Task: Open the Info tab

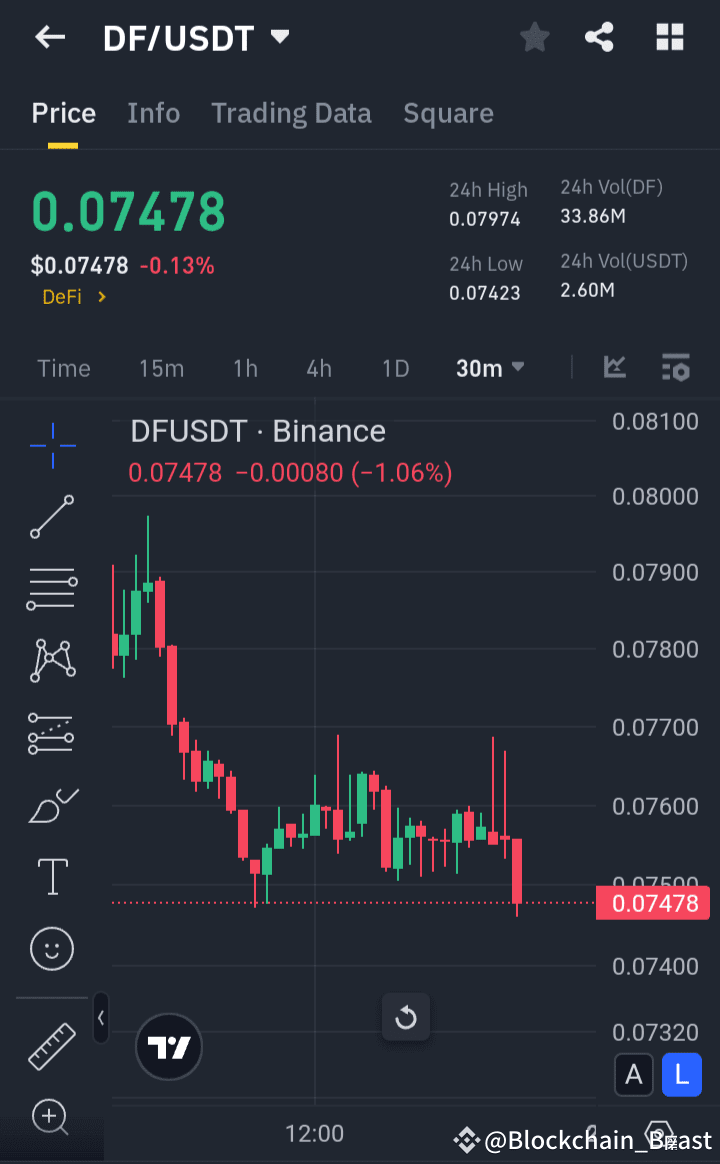Action: point(153,113)
